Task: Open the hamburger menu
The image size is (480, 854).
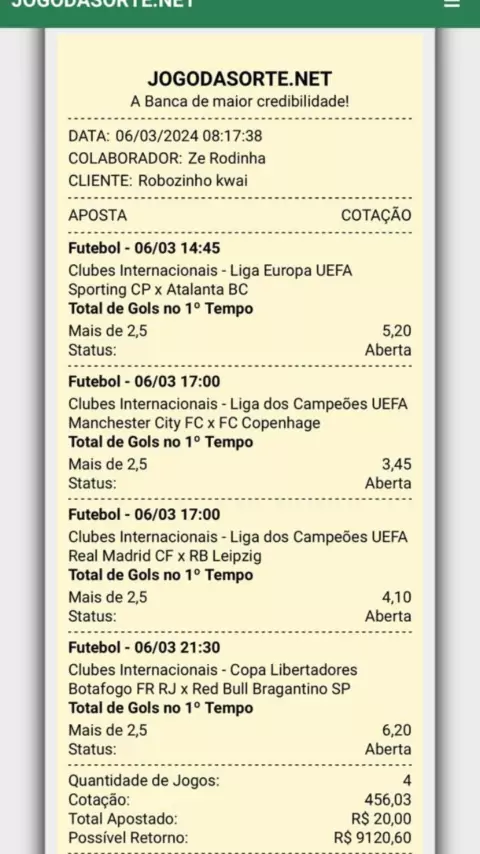Action: (452, 3)
